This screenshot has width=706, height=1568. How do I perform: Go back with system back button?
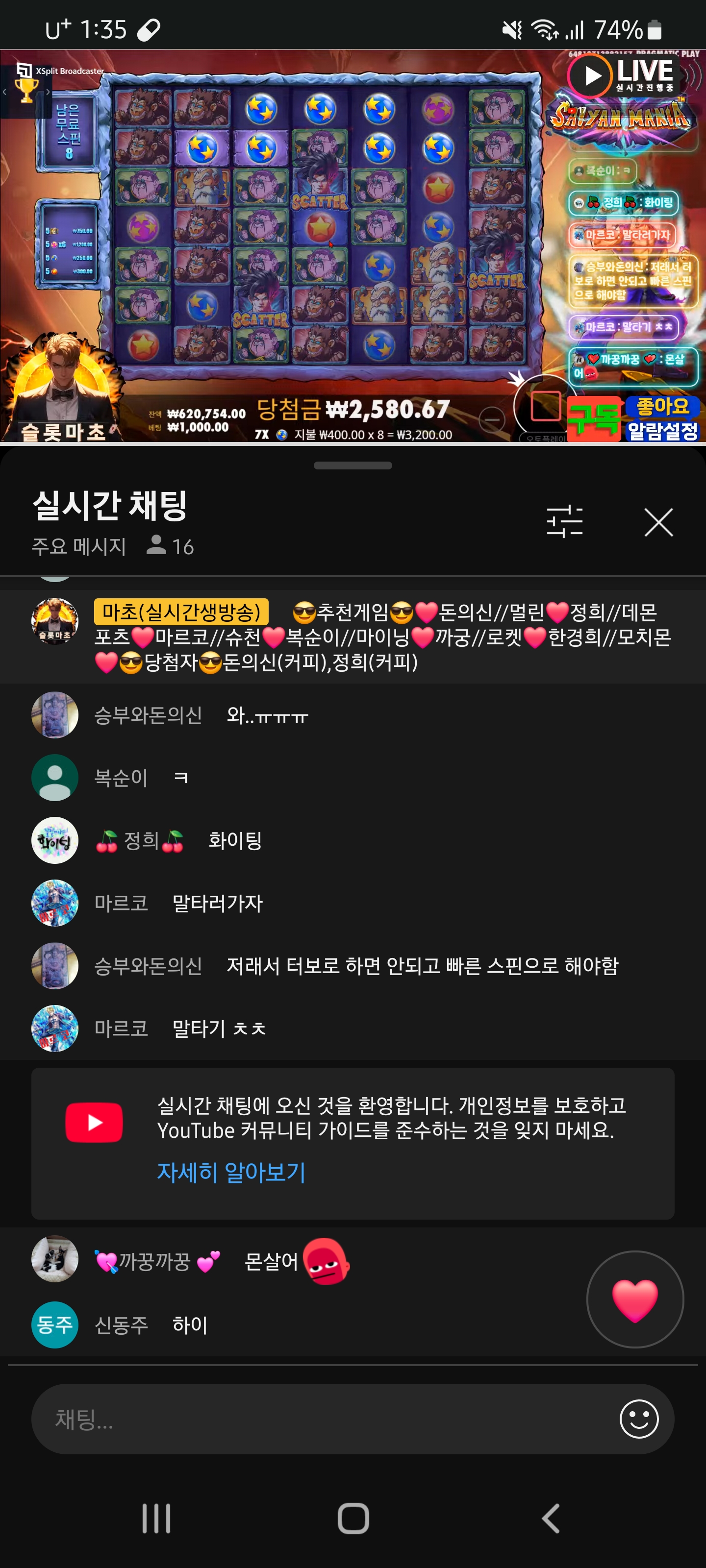pyautogui.click(x=550, y=1518)
